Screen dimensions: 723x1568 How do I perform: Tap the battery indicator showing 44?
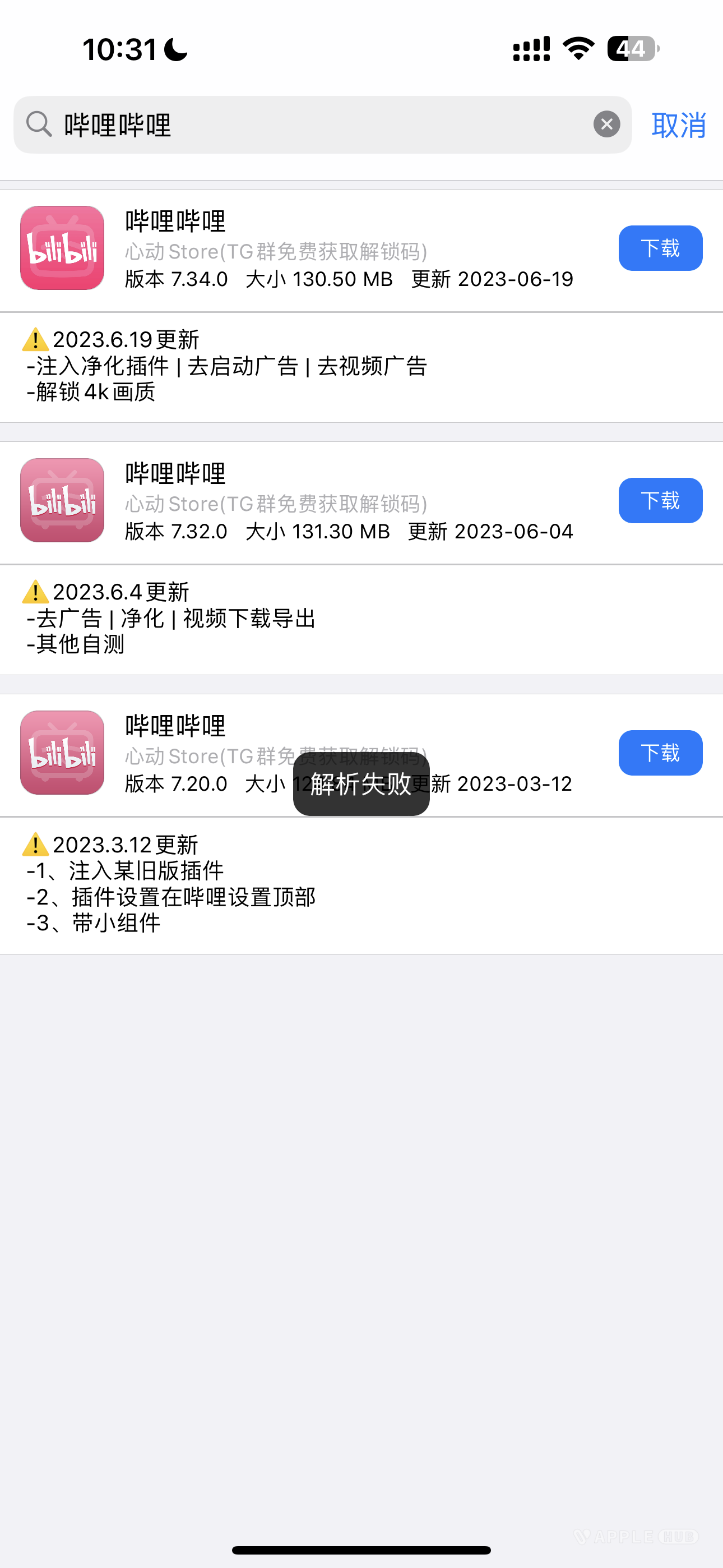coord(631,49)
